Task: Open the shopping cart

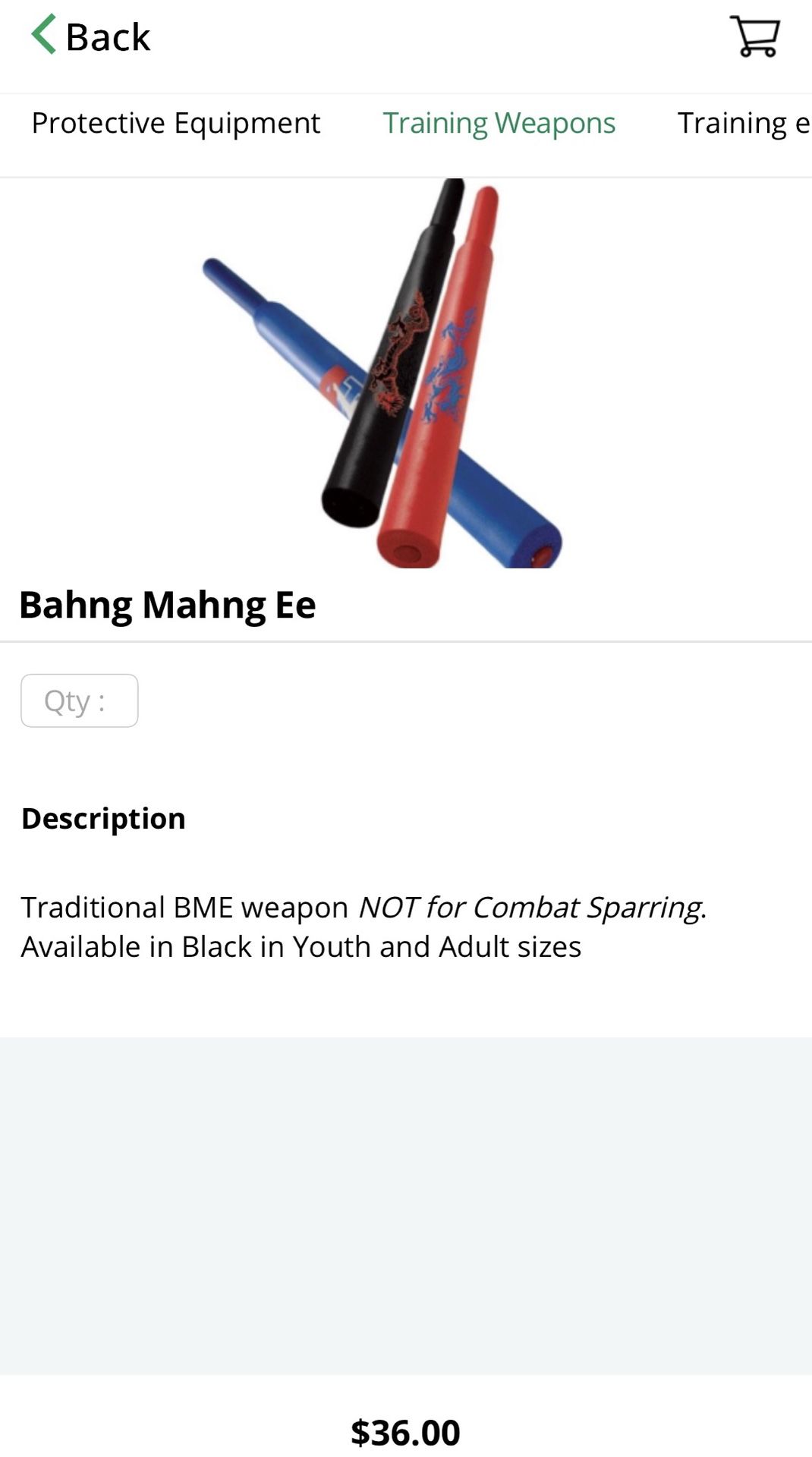Action: point(755,36)
